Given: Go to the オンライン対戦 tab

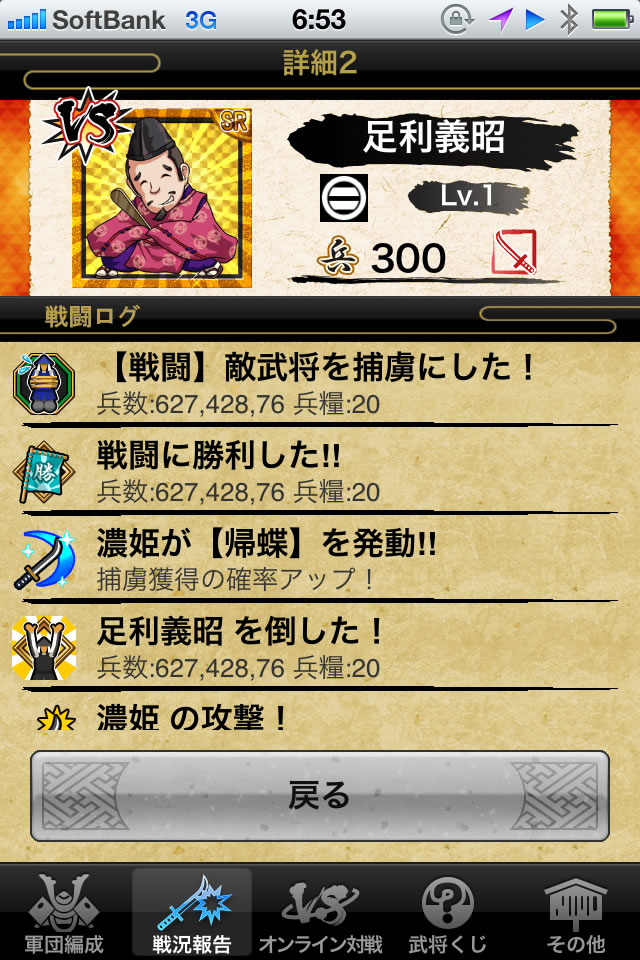Looking at the screenshot, I should coord(320,912).
